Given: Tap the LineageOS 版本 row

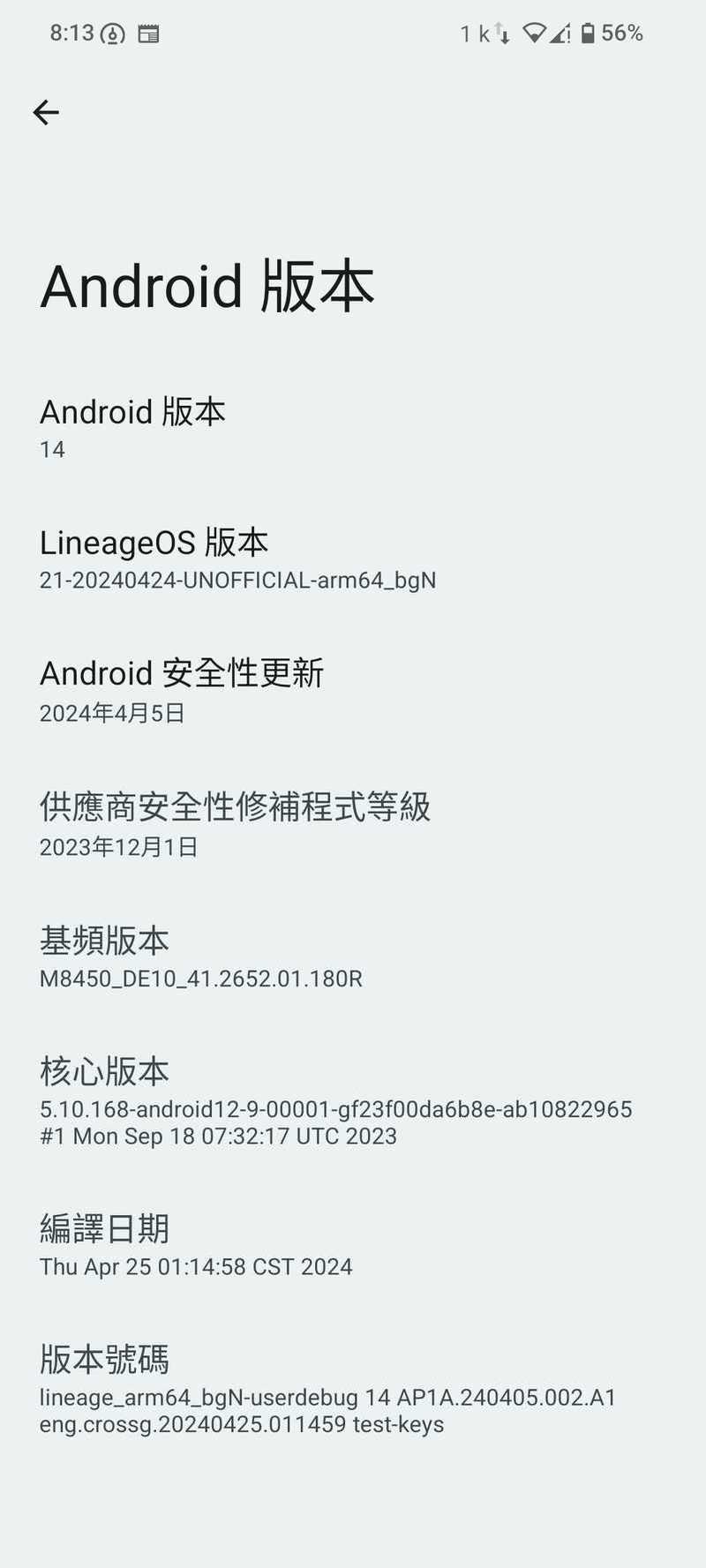Looking at the screenshot, I should [353, 560].
